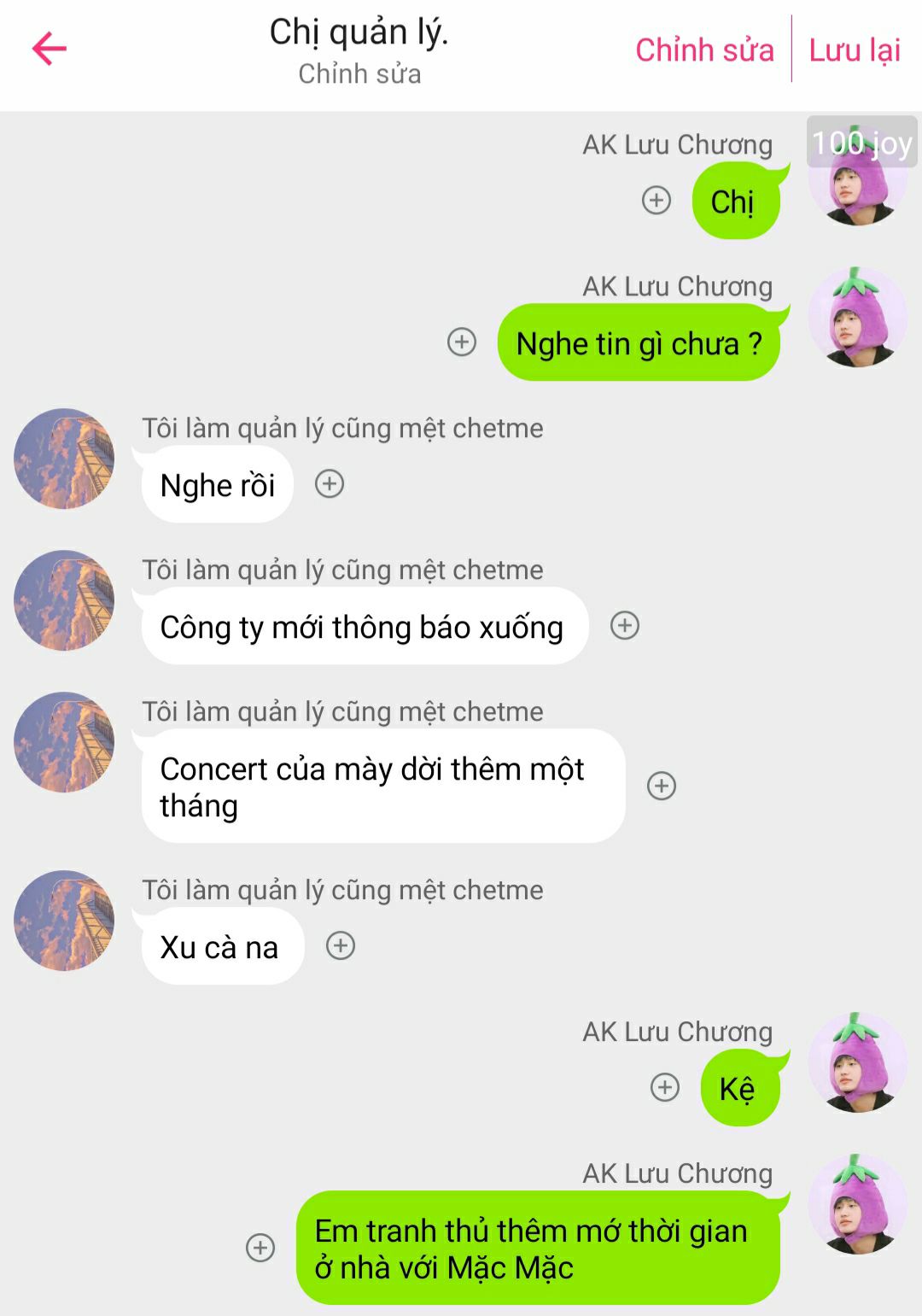Tap the Chỉnh sửa edit button
Viewport: 922px width, 1316px height.
(704, 50)
